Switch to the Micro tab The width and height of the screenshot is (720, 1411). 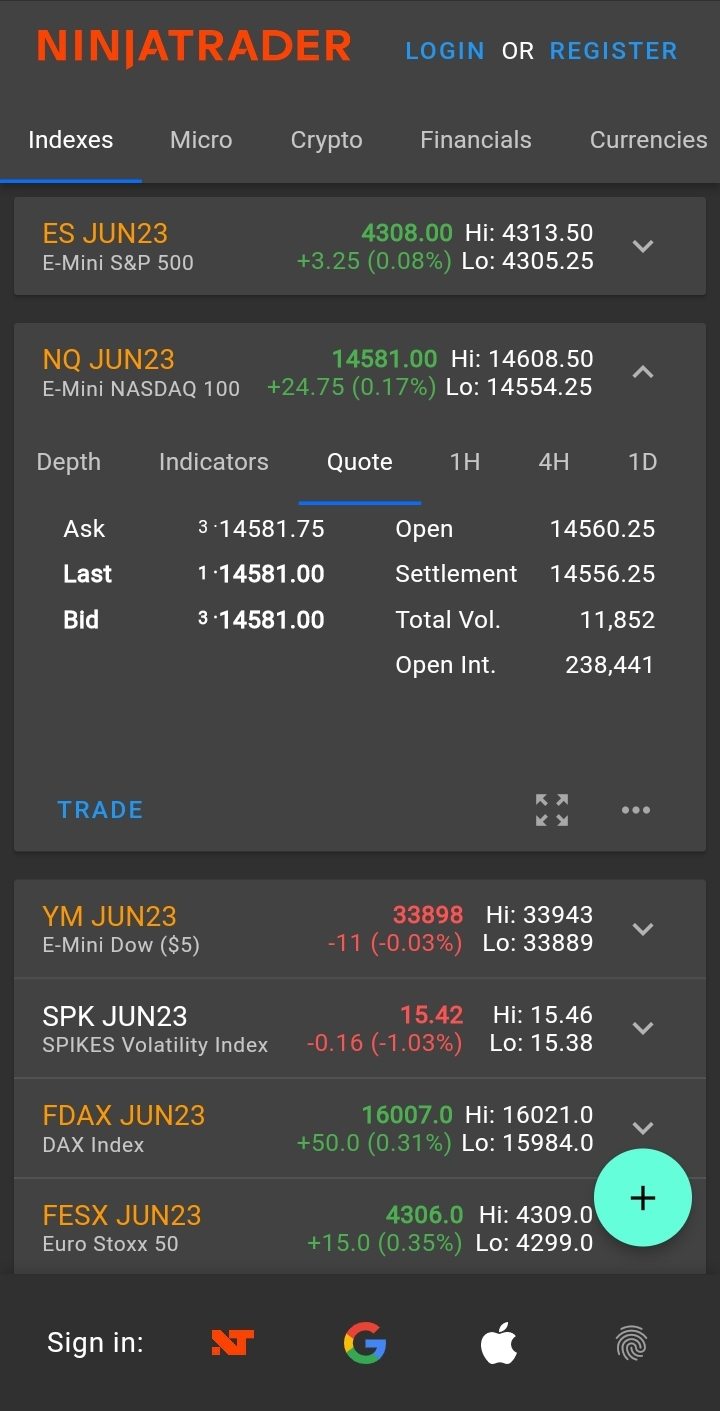pos(201,140)
